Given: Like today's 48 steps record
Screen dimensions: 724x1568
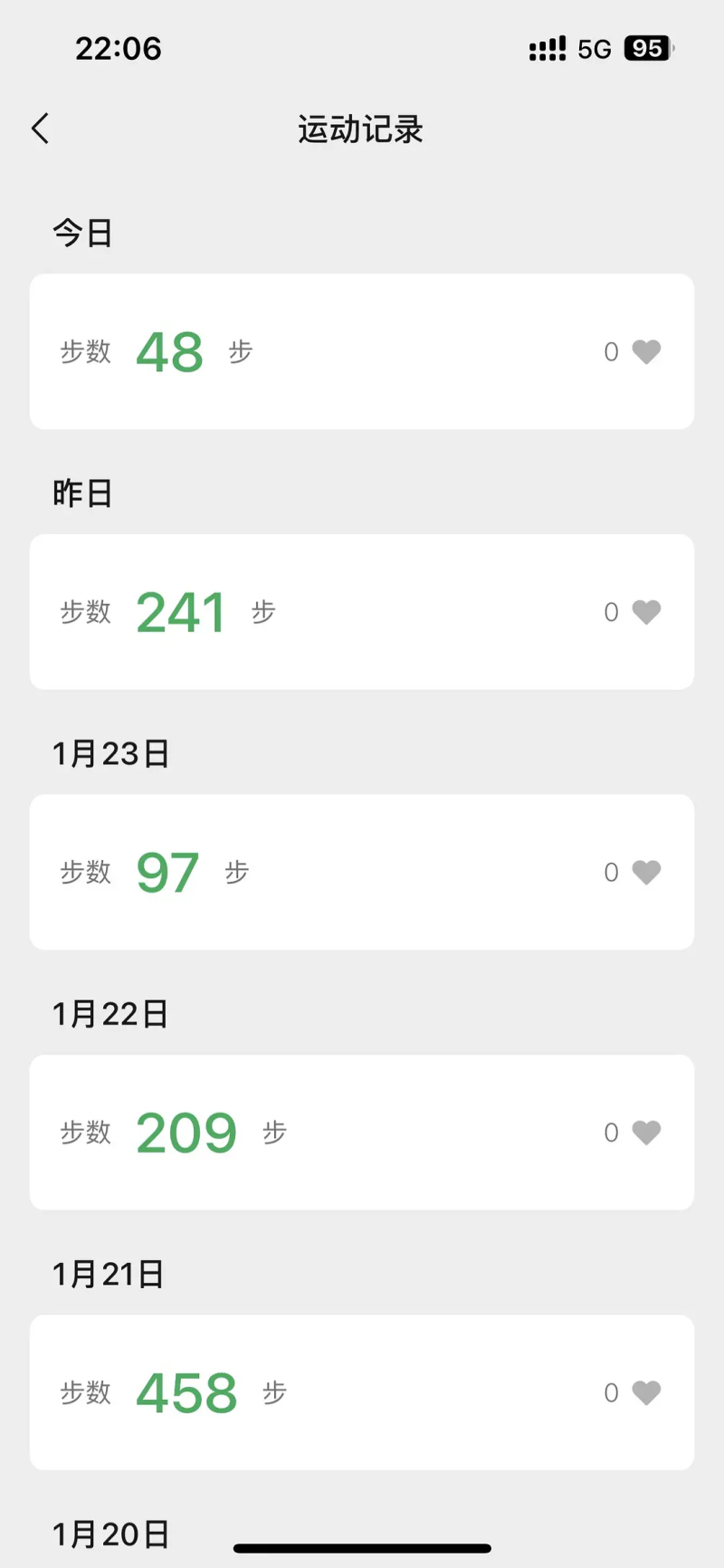Looking at the screenshot, I should pos(646,351).
